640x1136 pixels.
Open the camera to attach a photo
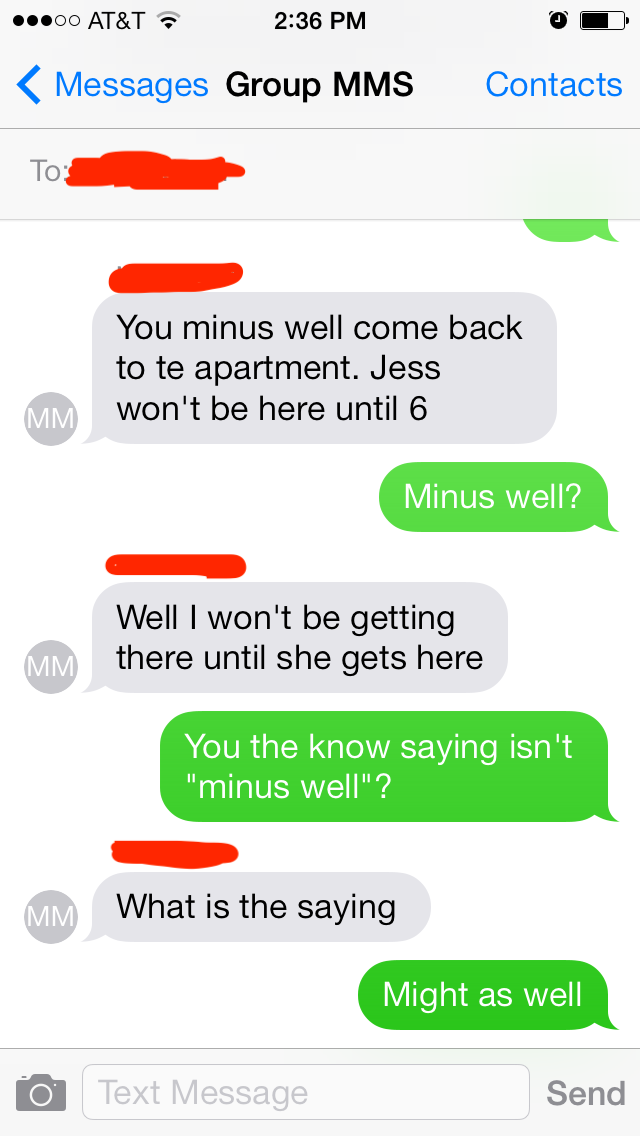pos(41,1092)
